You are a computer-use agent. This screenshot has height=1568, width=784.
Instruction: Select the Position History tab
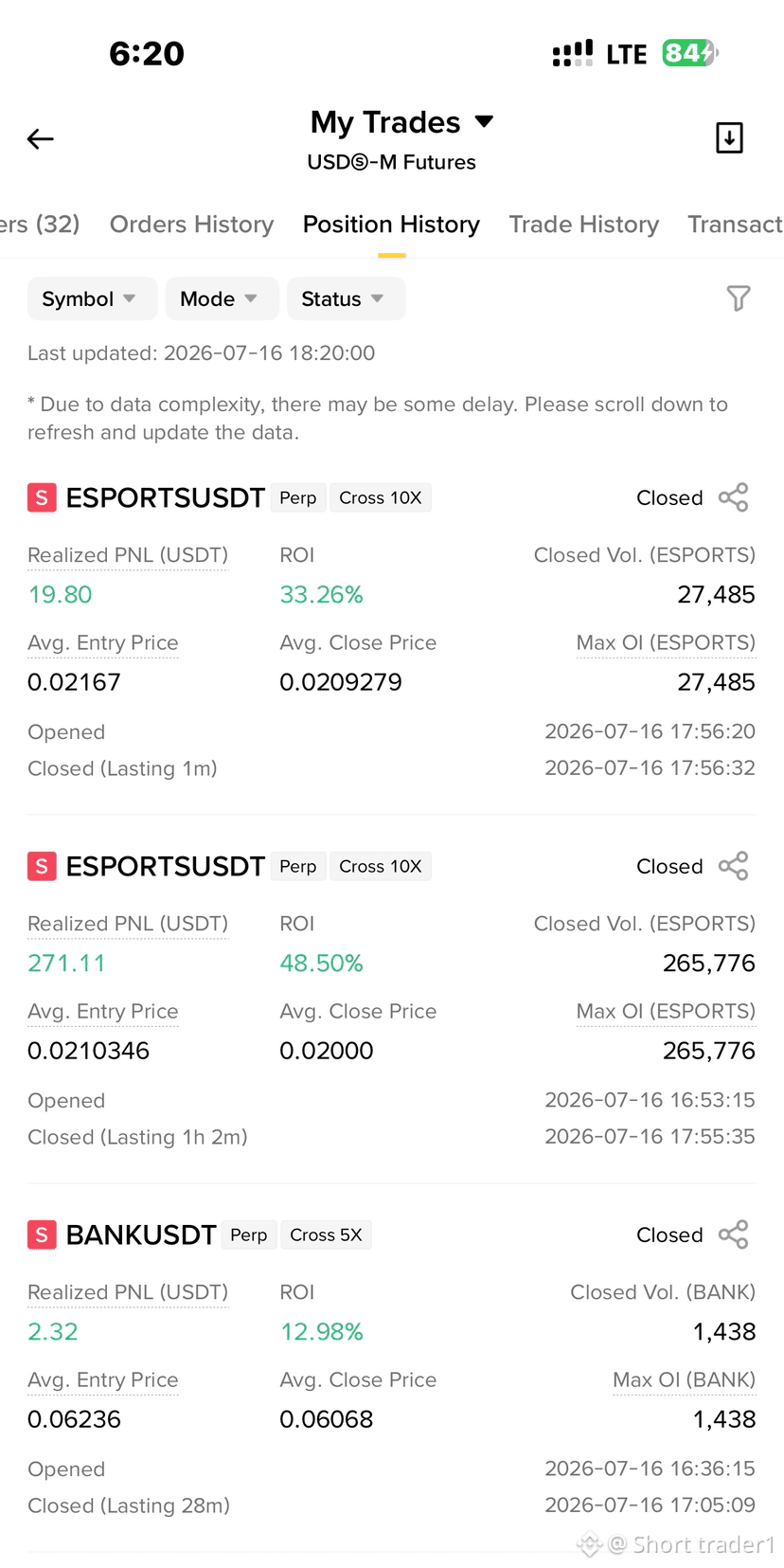pyautogui.click(x=391, y=225)
